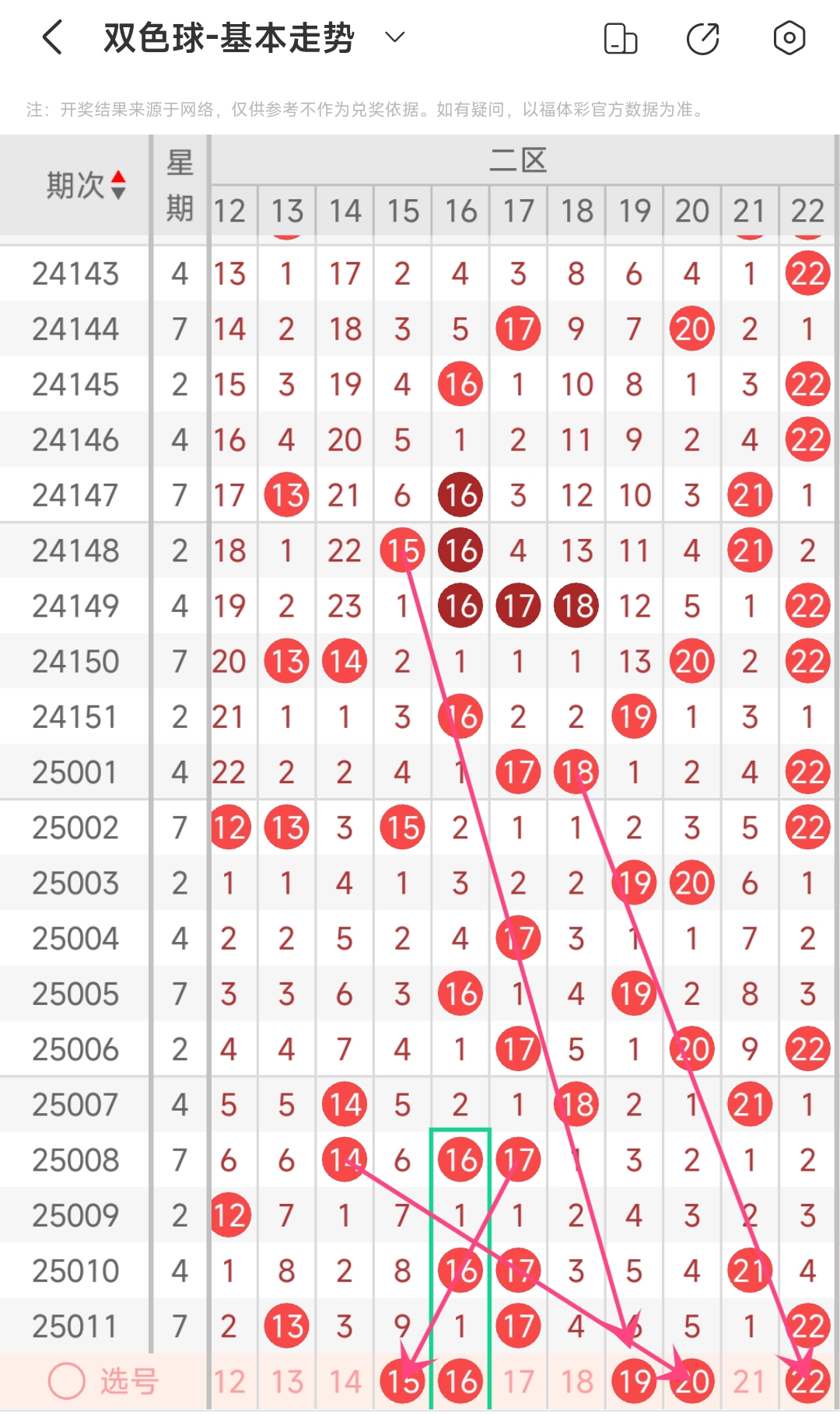The width and height of the screenshot is (840, 1414).
Task: Choose number 13 in selection row
Action: [287, 1382]
